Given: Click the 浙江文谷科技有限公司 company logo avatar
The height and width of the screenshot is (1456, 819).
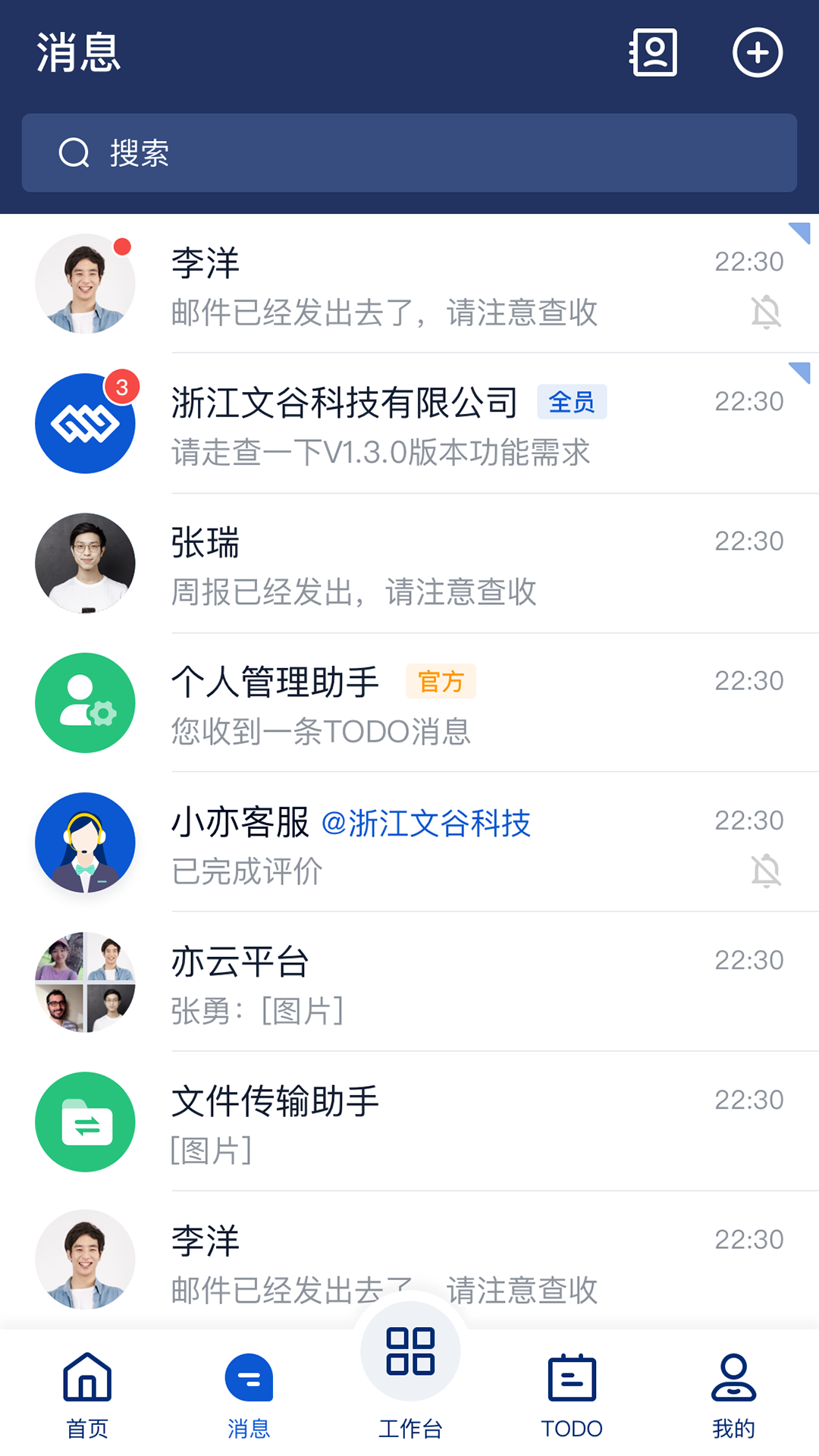Looking at the screenshot, I should click(x=85, y=423).
